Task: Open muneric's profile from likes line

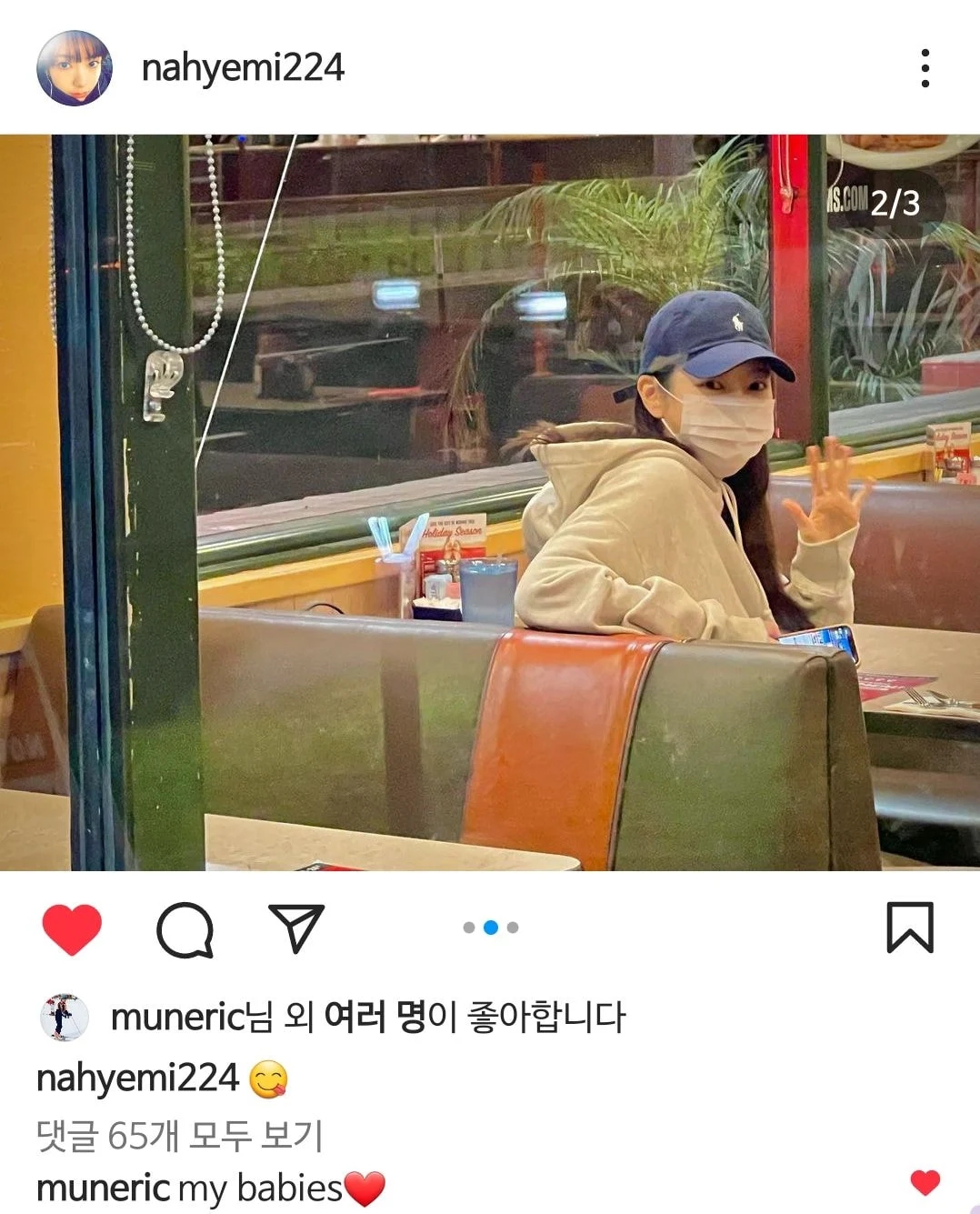Action: pyautogui.click(x=177, y=1017)
